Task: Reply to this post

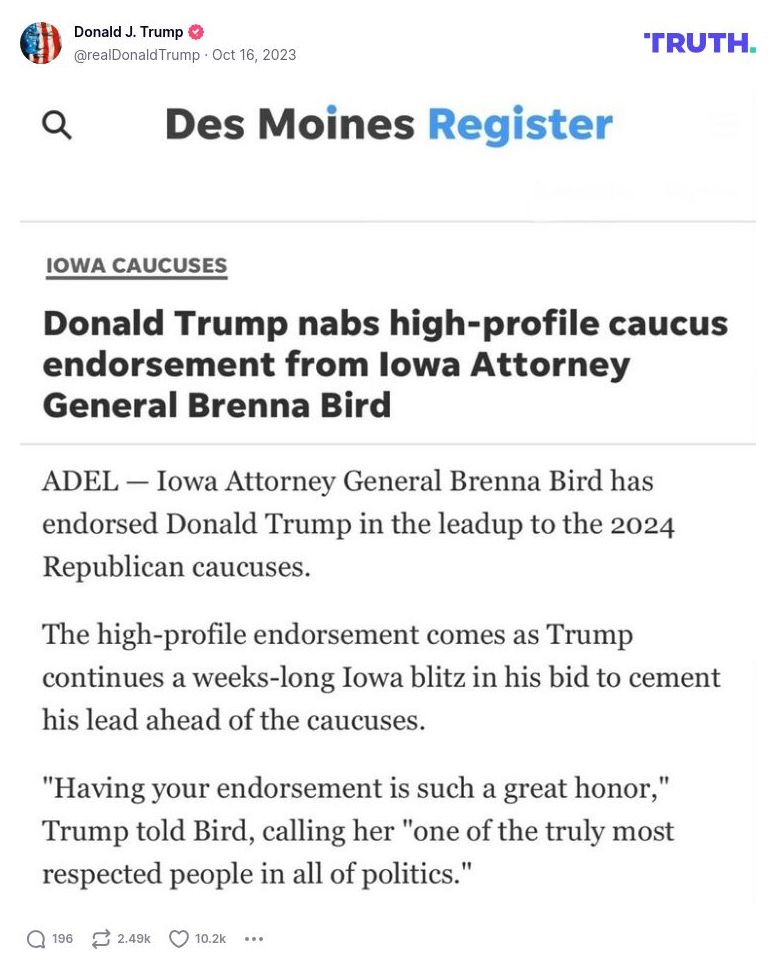Action: pyautogui.click(x=37, y=939)
